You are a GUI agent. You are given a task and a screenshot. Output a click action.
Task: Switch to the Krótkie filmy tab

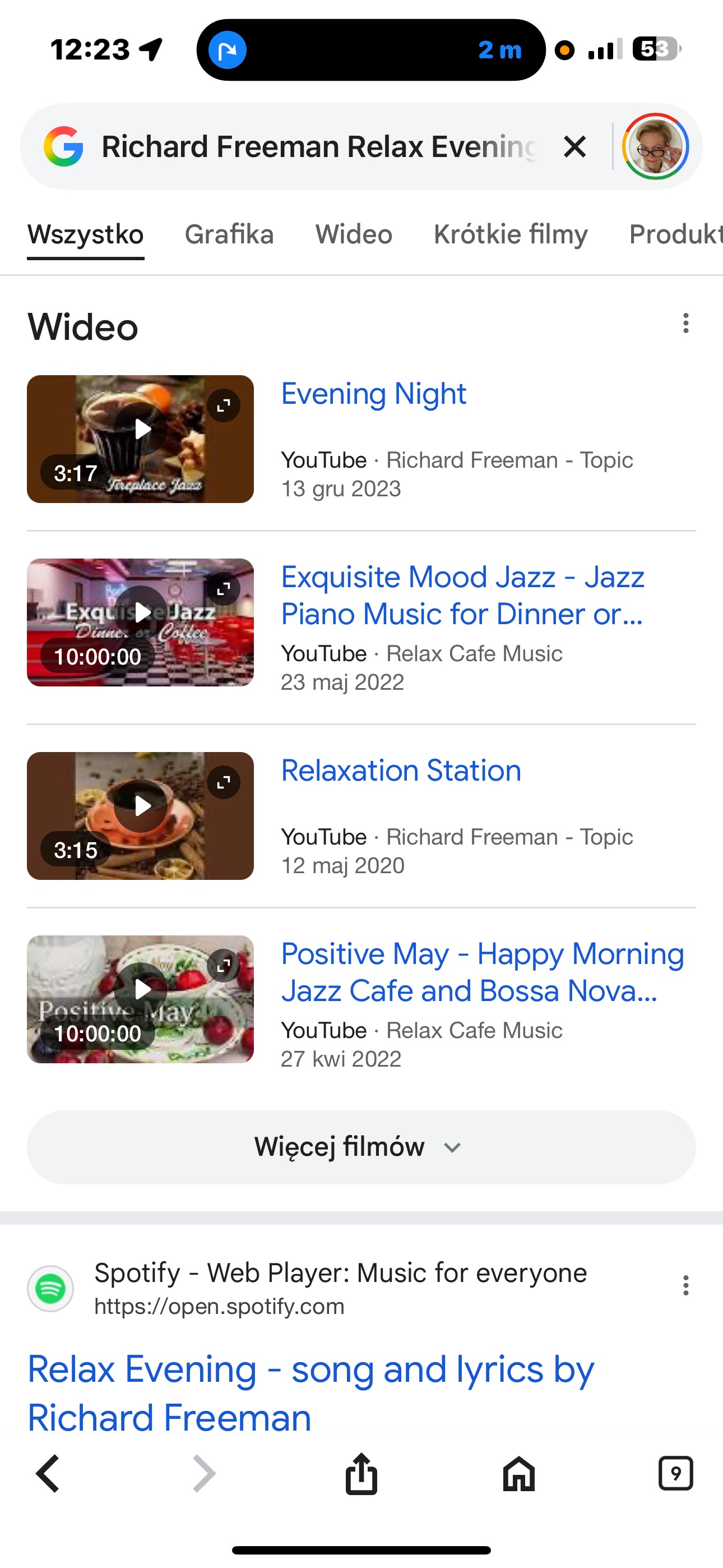pos(511,234)
